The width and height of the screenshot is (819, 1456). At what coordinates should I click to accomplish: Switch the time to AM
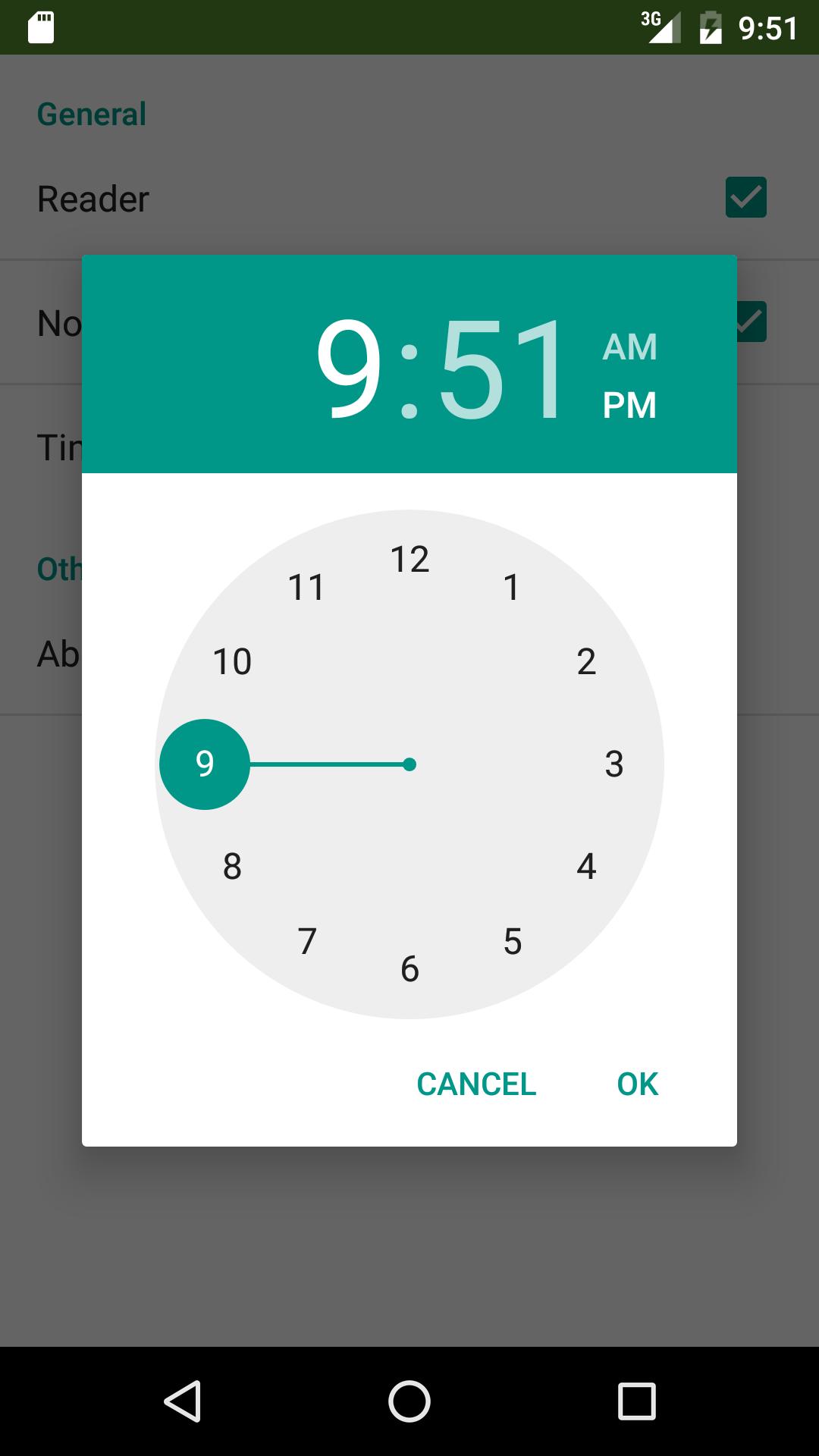629,347
